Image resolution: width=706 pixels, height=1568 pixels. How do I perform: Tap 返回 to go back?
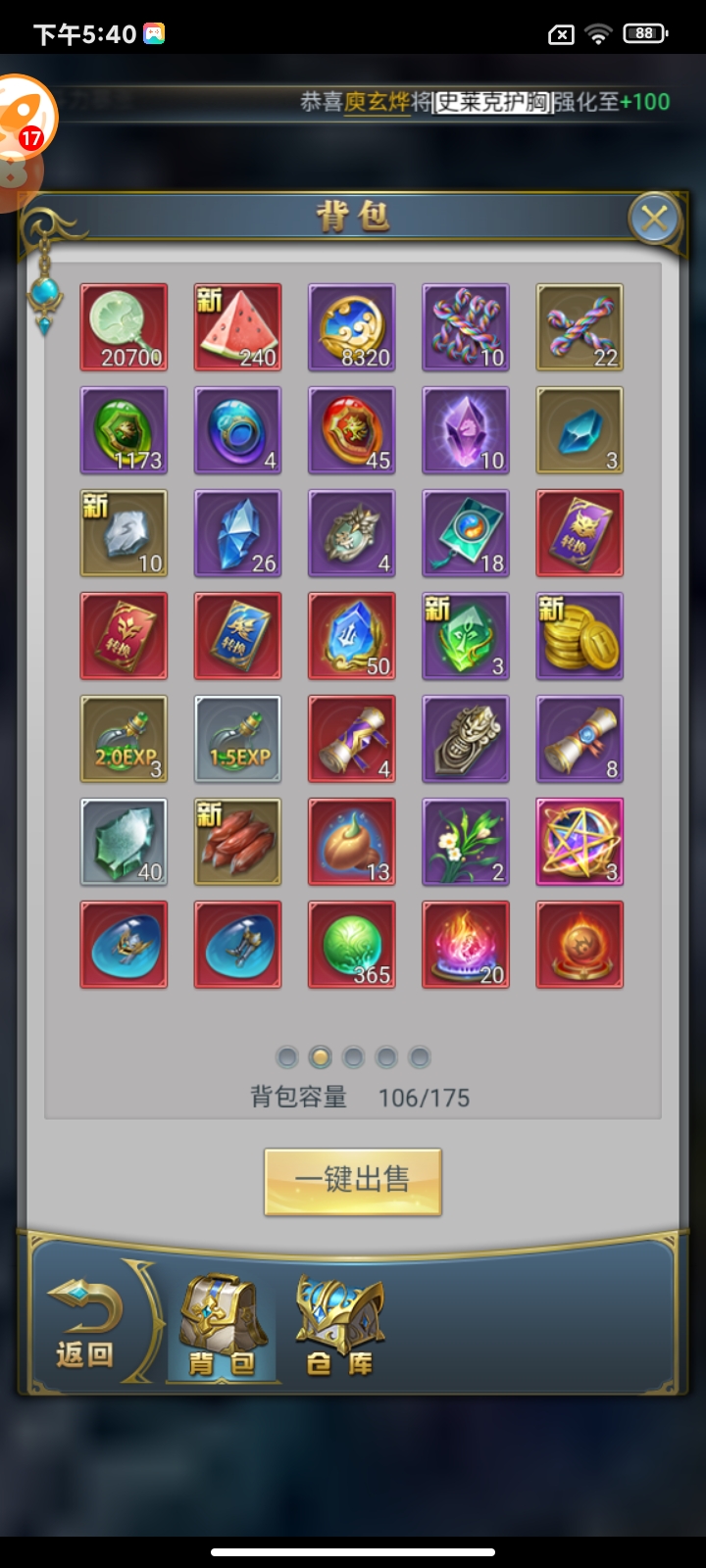[85, 1325]
